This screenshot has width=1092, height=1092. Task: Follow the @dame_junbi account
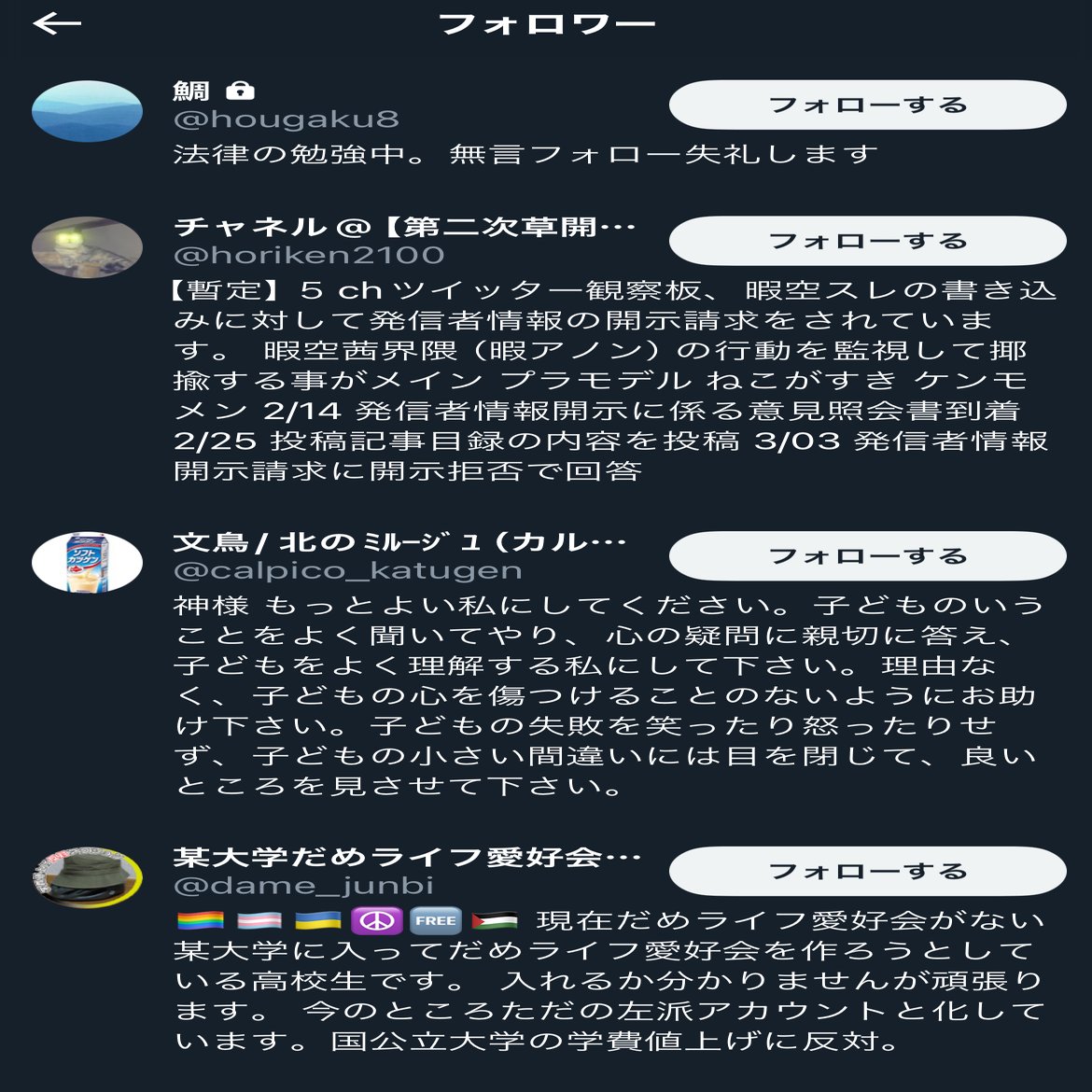[867, 872]
